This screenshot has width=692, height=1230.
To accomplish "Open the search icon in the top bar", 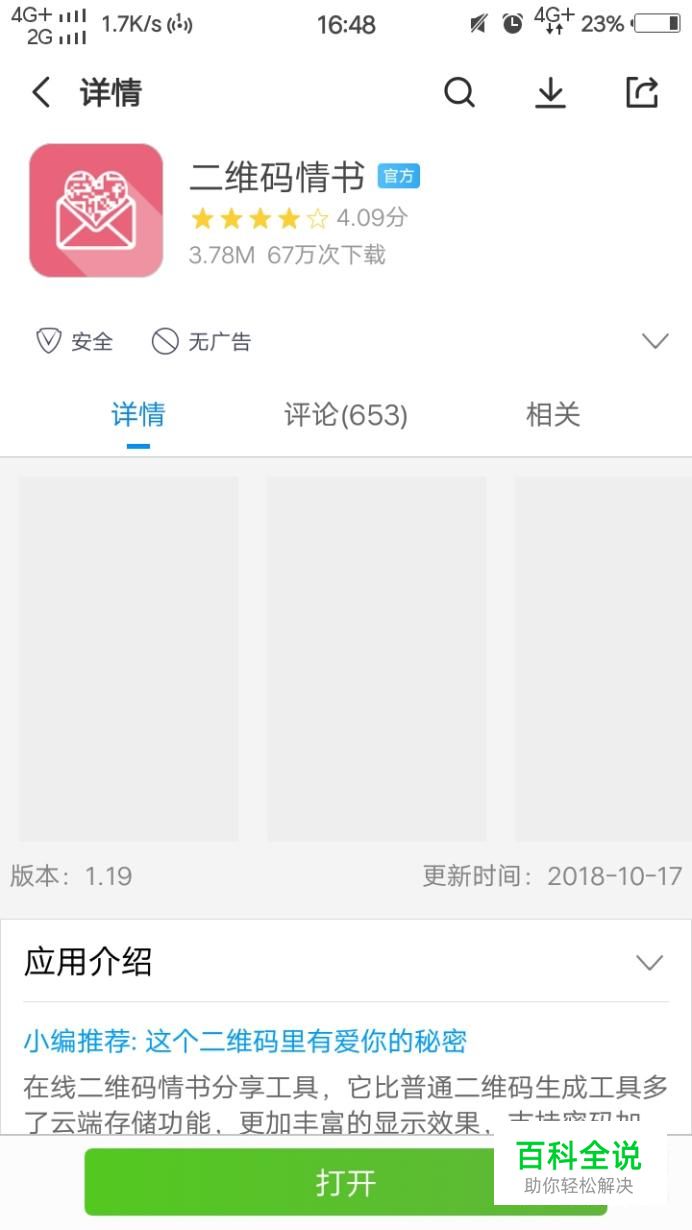I will click(459, 93).
